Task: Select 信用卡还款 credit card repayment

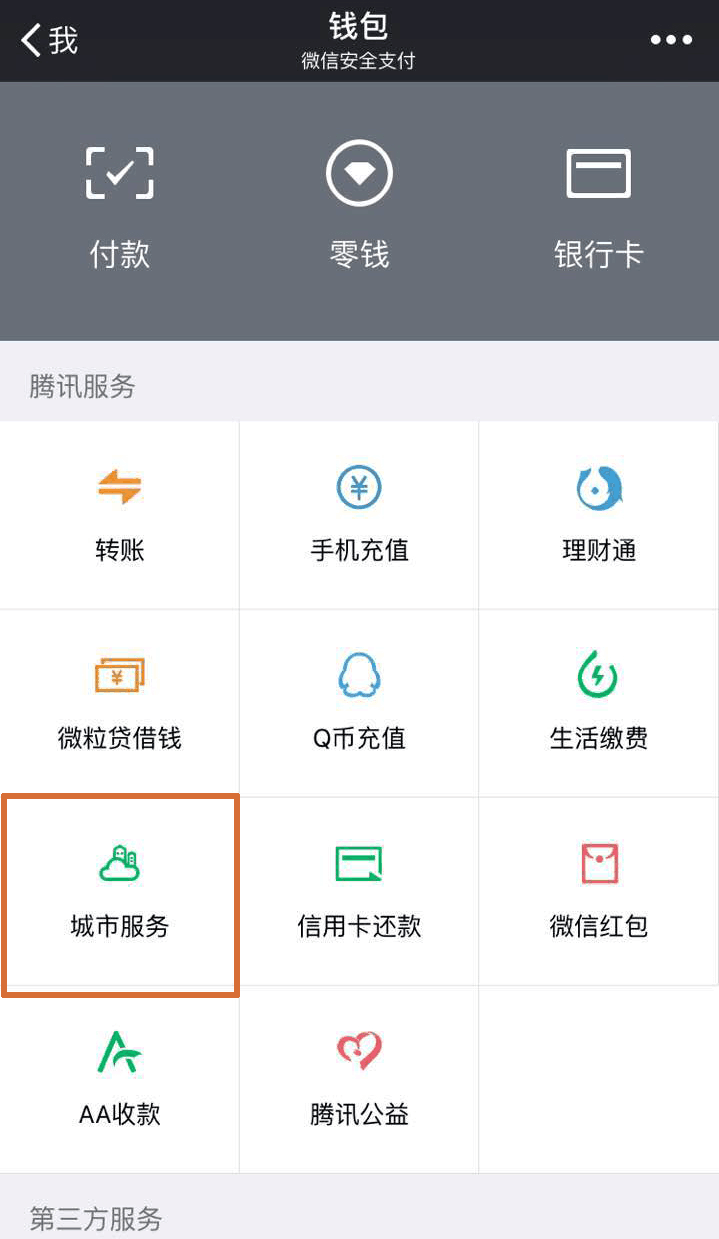Action: tap(359, 891)
